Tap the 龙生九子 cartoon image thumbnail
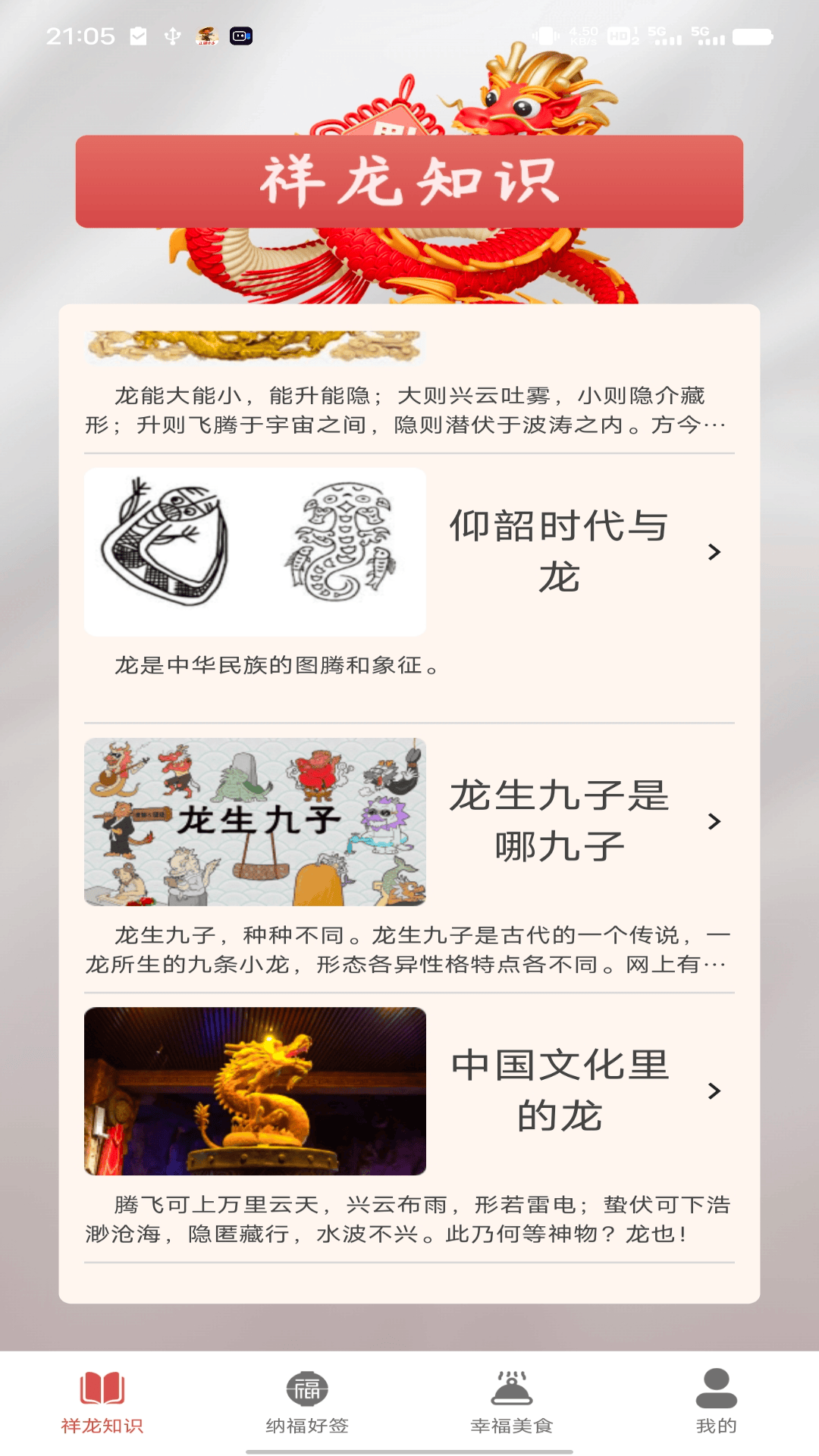The height and width of the screenshot is (1456, 819). [x=256, y=820]
